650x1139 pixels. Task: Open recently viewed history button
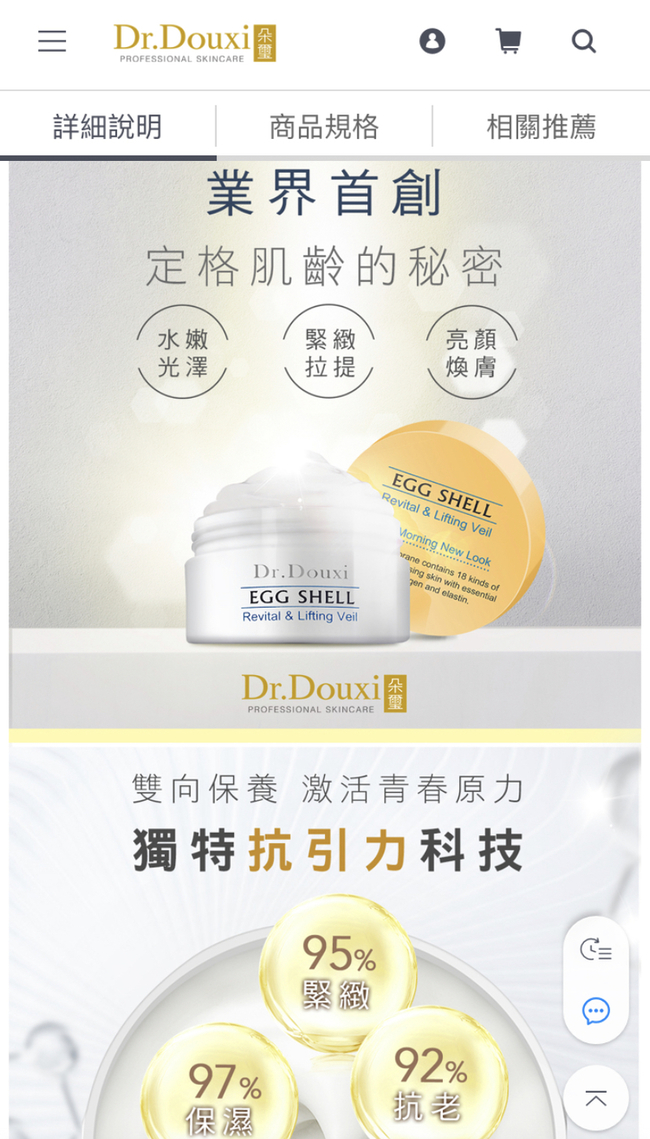tap(596, 950)
